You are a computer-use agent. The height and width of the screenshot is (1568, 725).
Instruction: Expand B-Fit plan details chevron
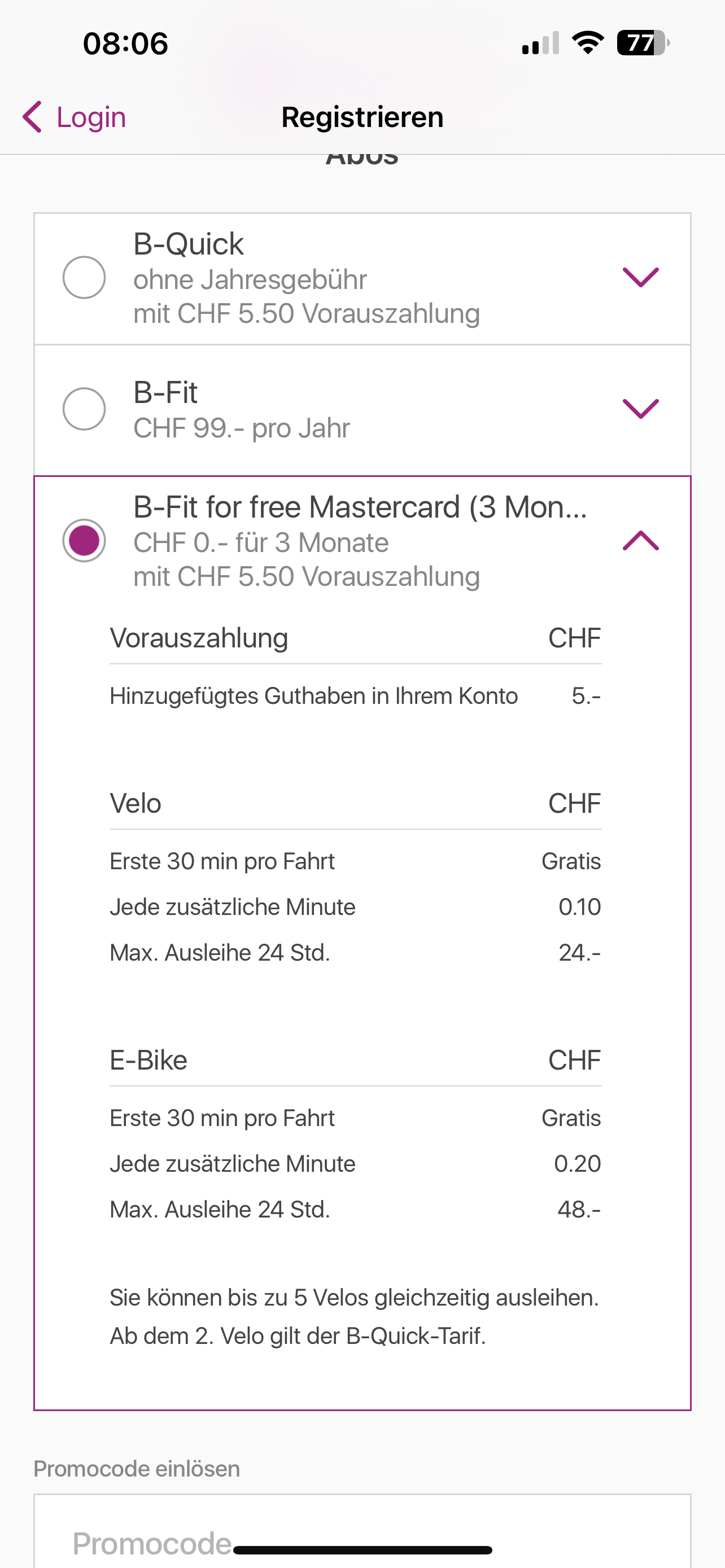640,409
